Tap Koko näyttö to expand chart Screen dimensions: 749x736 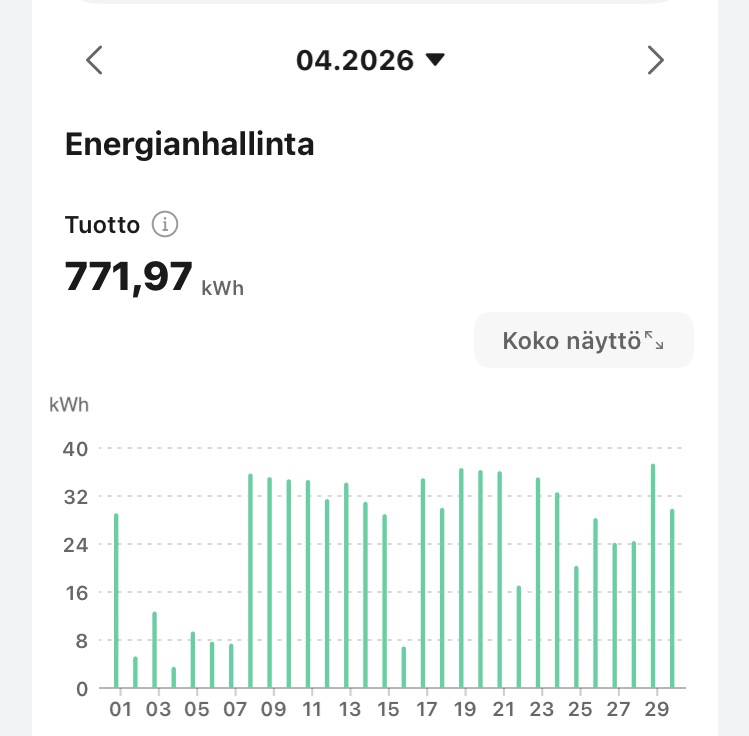tap(583, 340)
